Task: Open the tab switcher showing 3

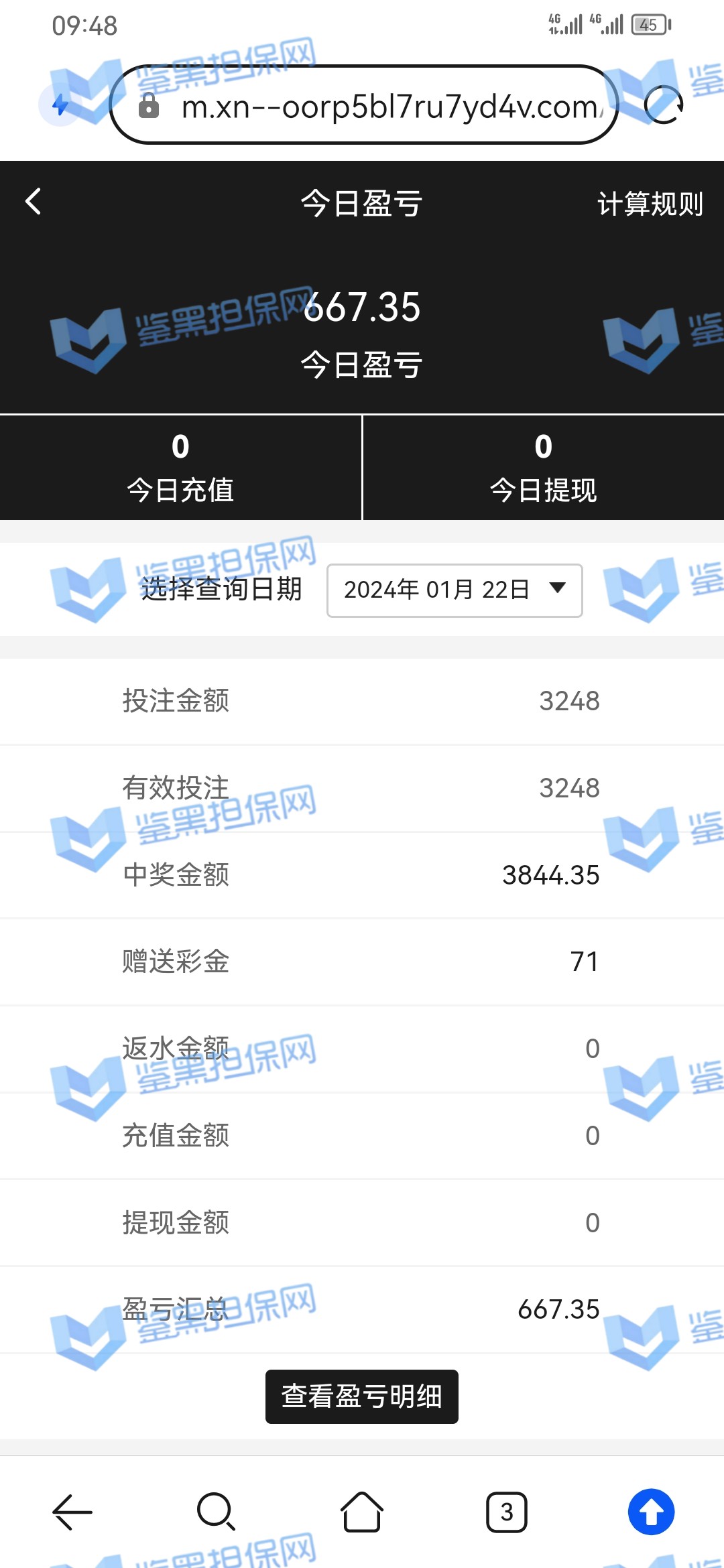Action: tap(507, 1512)
